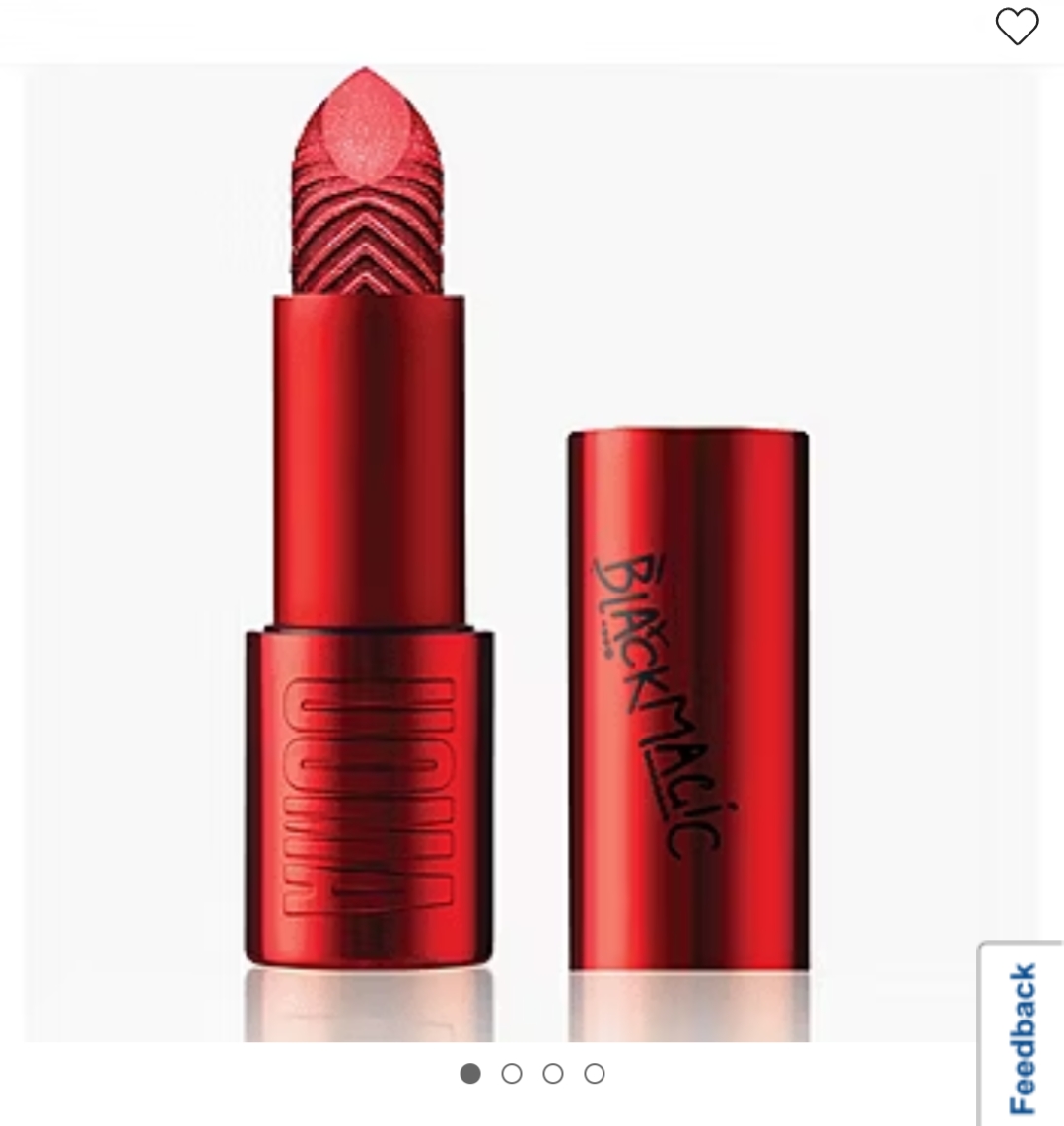Image resolution: width=1064 pixels, height=1126 pixels.
Task: Jump to the third image indicator dot
Action: coord(553,1073)
